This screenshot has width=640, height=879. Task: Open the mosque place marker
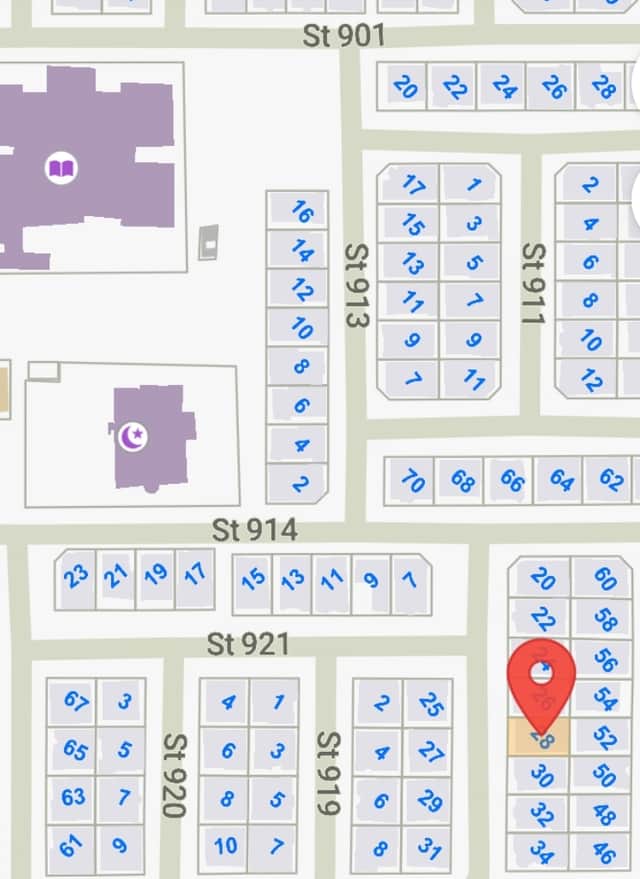(x=134, y=436)
